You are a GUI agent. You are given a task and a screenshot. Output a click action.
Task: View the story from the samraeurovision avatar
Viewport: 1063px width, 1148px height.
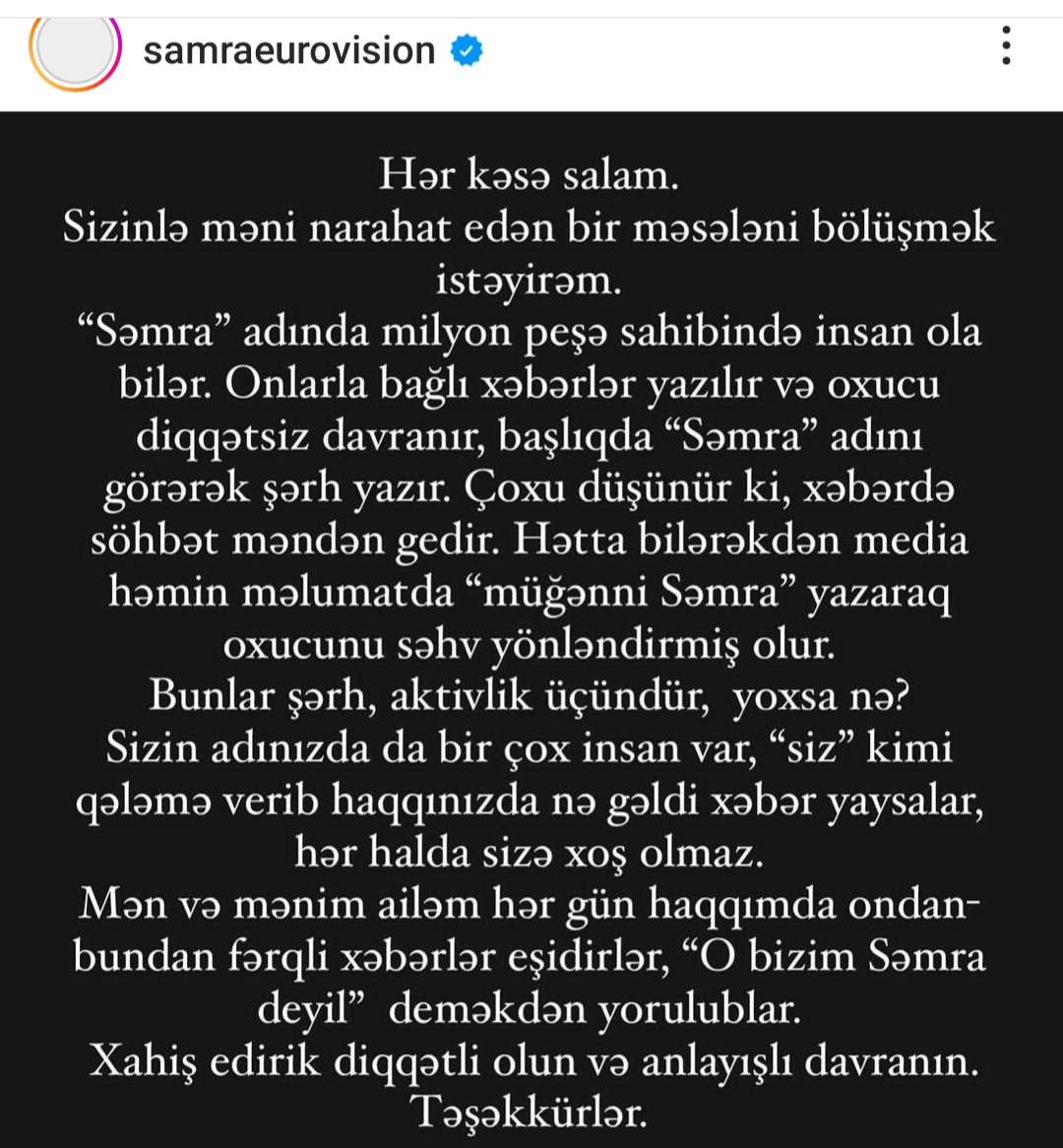click(x=75, y=49)
